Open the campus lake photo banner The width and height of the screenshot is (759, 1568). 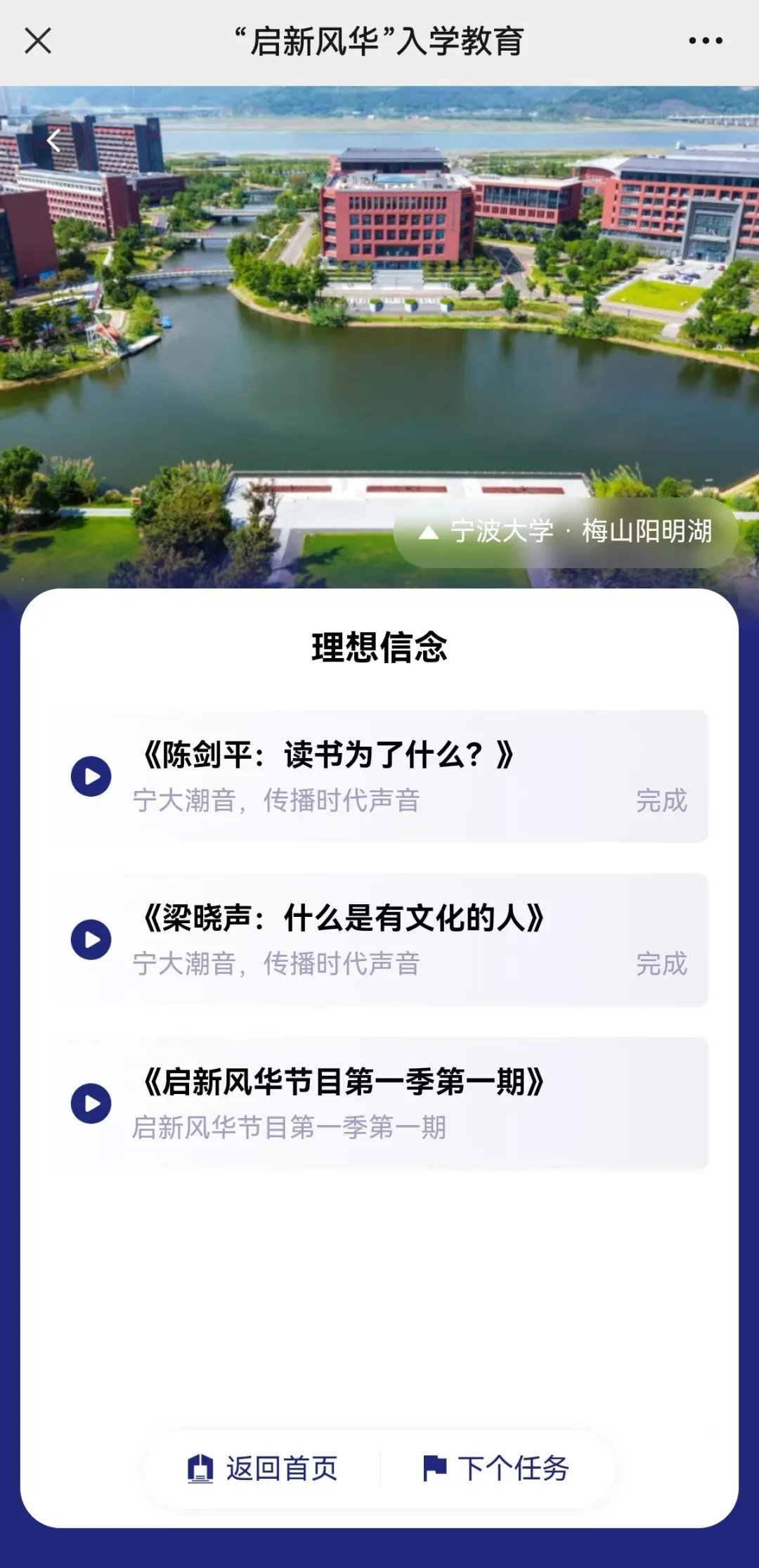(379, 316)
